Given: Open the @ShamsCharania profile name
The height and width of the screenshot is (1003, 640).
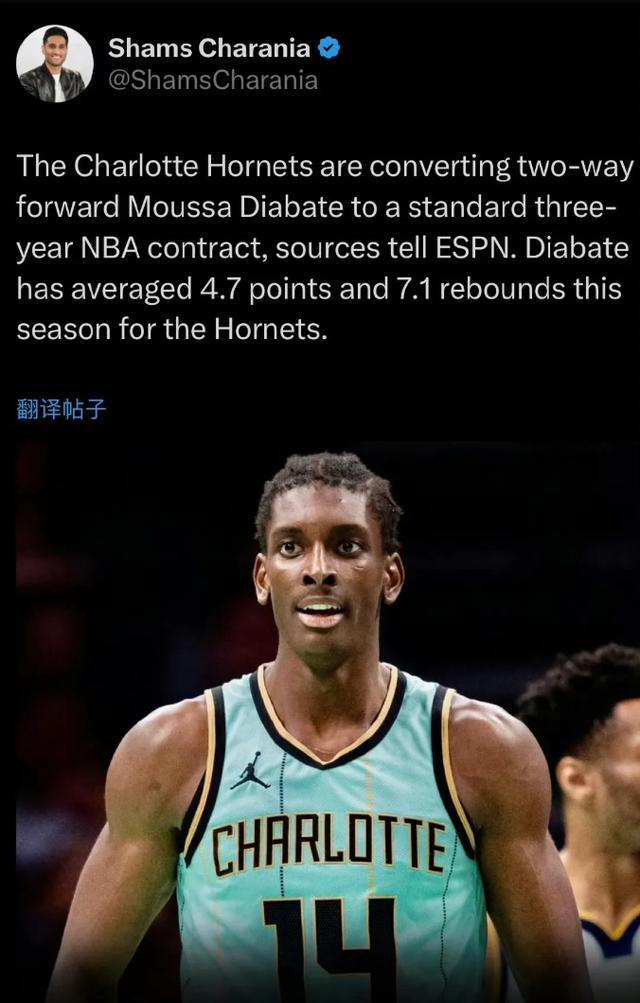Looking at the screenshot, I should (x=212, y=81).
